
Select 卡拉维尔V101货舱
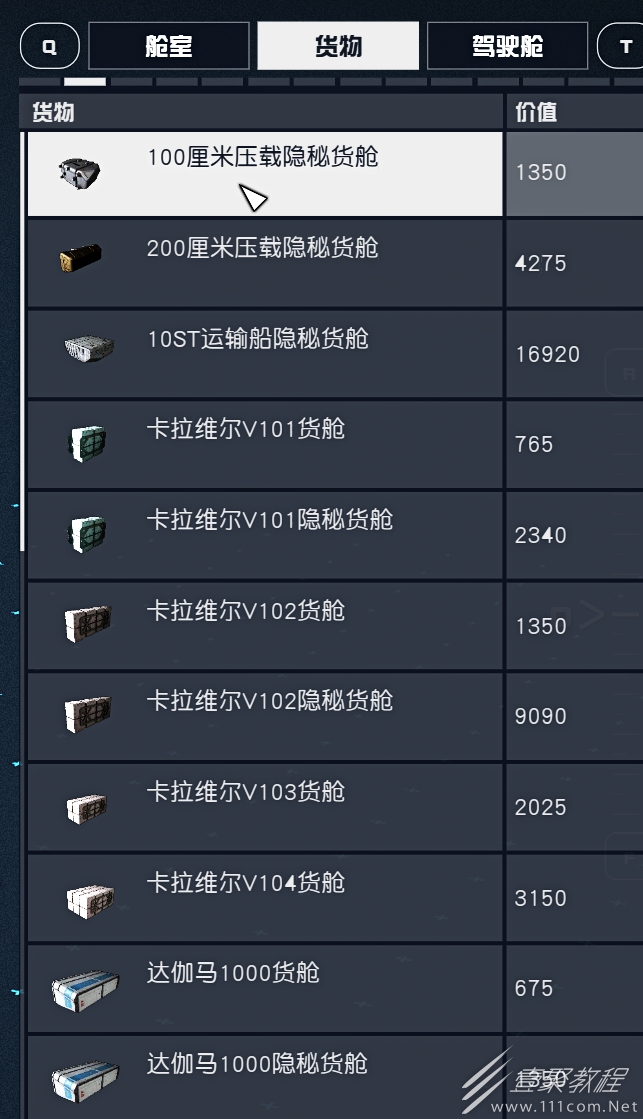click(265, 445)
